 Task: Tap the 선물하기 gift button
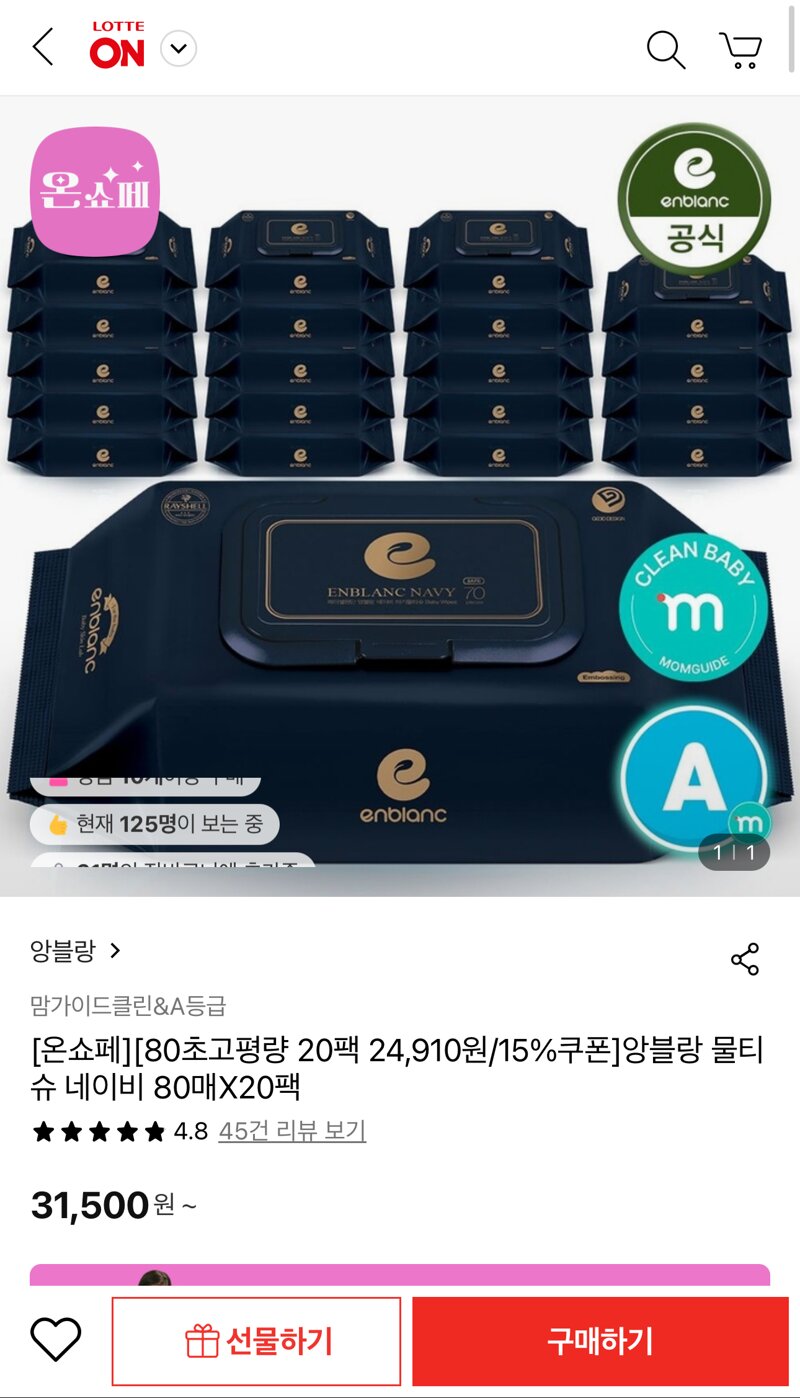pyautogui.click(x=256, y=1341)
